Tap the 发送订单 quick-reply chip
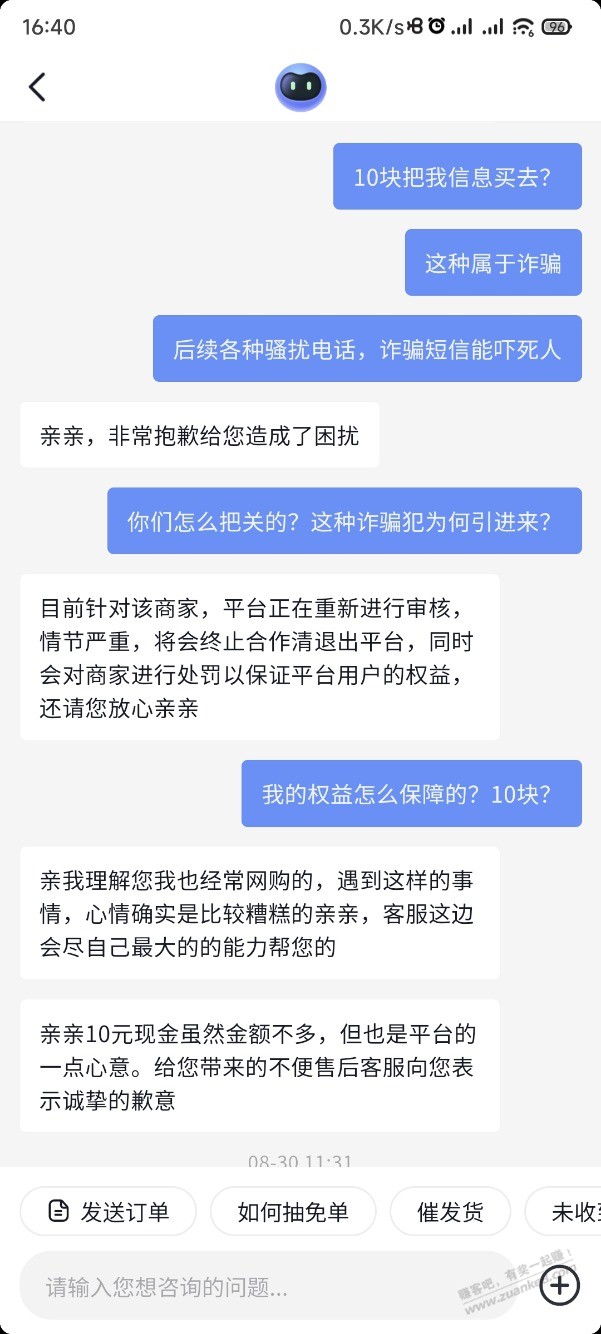 click(108, 1212)
